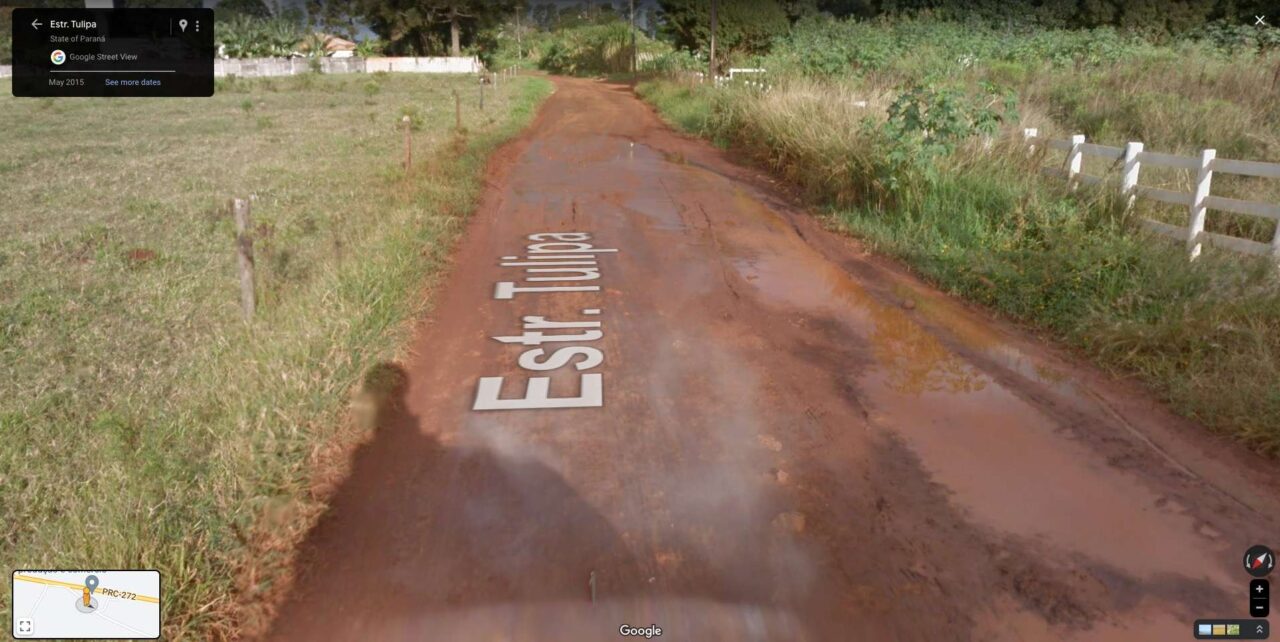Open the three-dot overflow menu

[x=197, y=25]
